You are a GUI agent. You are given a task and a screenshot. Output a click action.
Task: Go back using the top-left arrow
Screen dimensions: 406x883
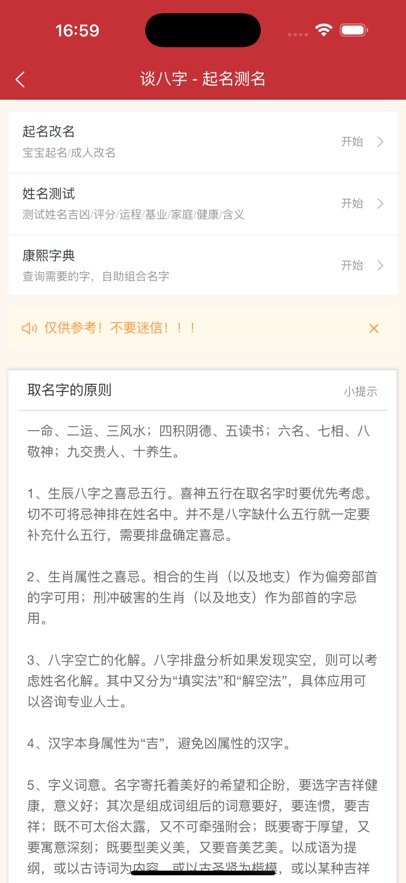click(20, 79)
